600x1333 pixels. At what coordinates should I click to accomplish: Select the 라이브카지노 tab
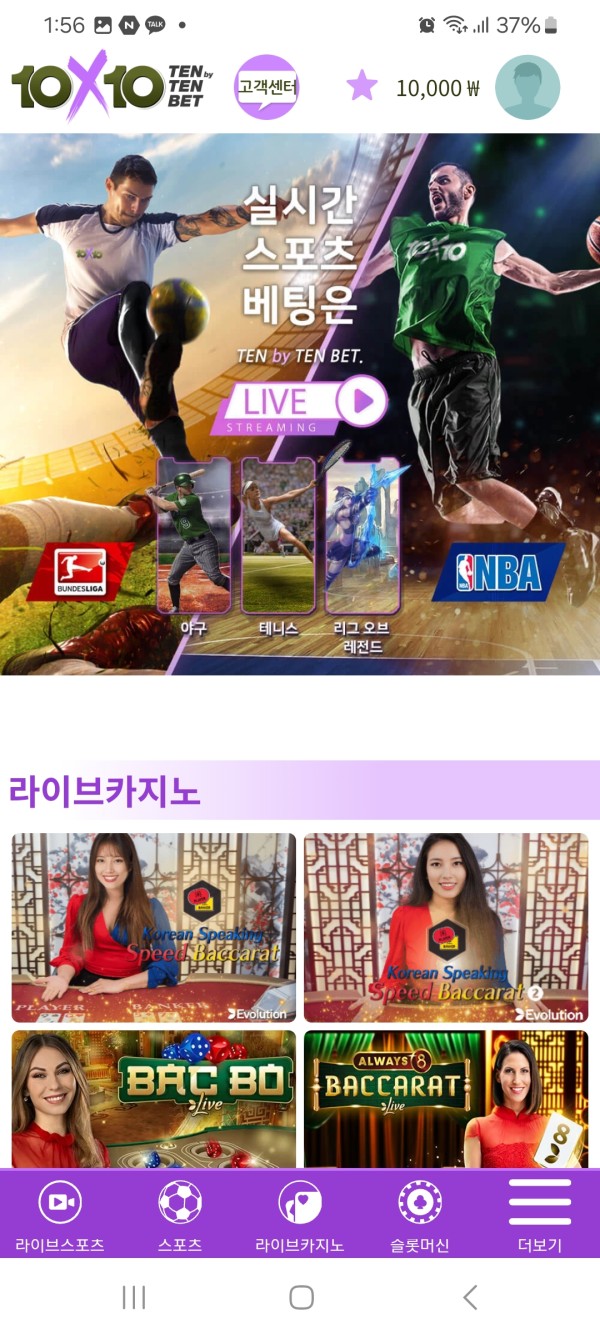[x=300, y=1215]
